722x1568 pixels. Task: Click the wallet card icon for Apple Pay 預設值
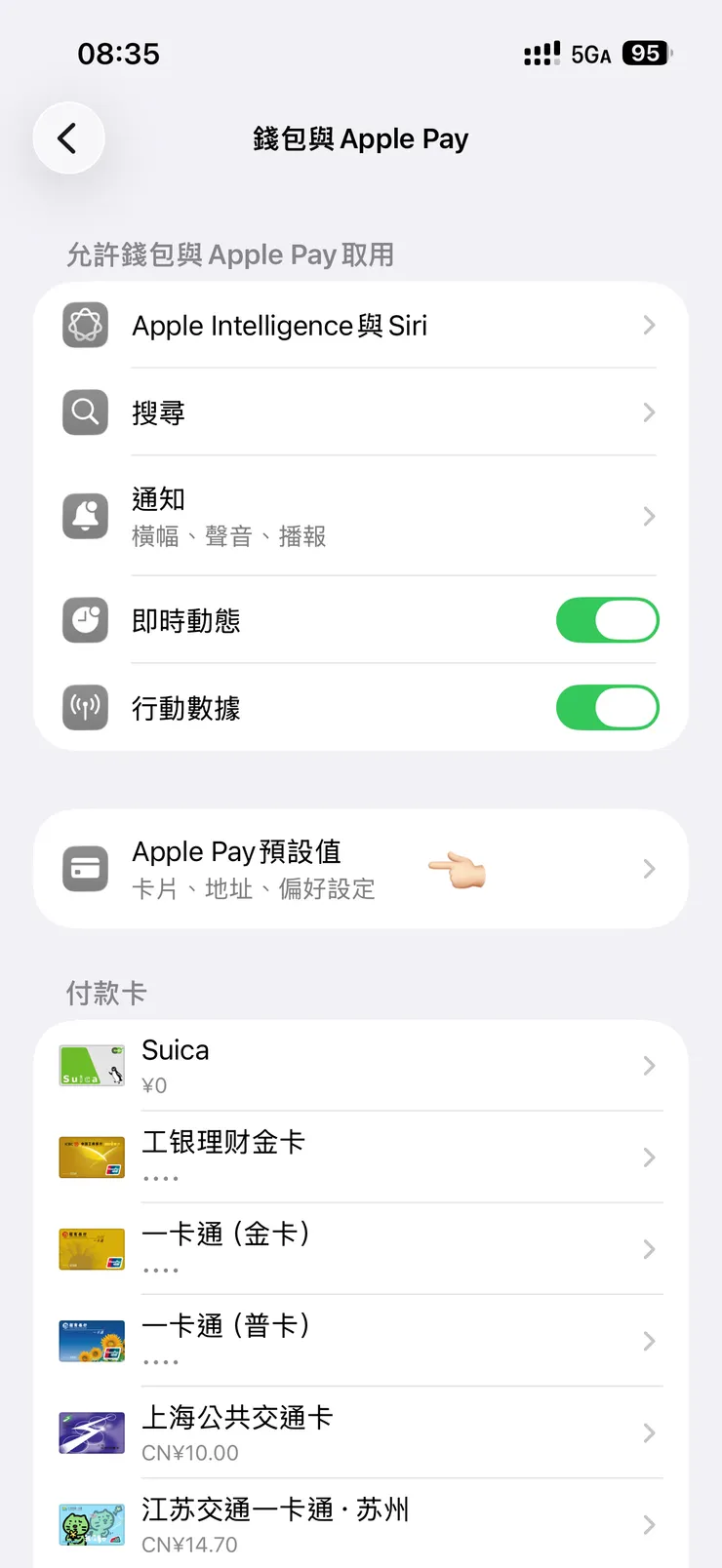(84, 868)
